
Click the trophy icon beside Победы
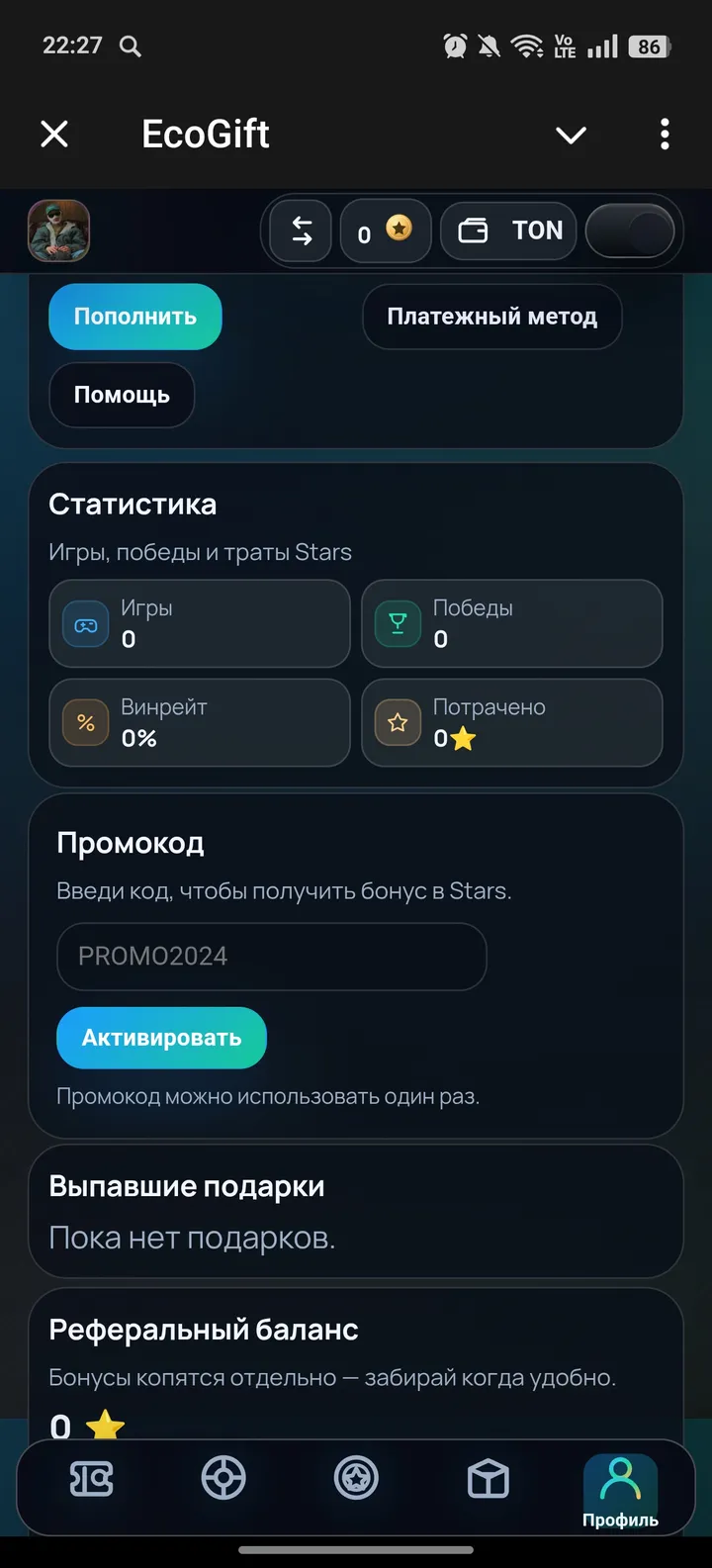398,624
